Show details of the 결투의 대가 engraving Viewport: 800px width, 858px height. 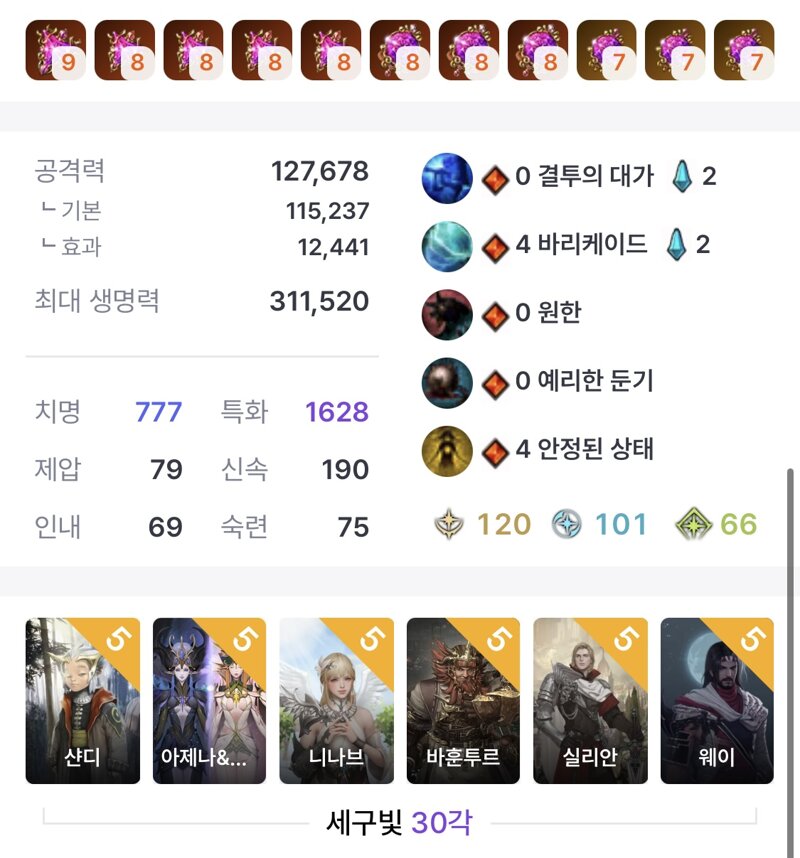[584, 178]
